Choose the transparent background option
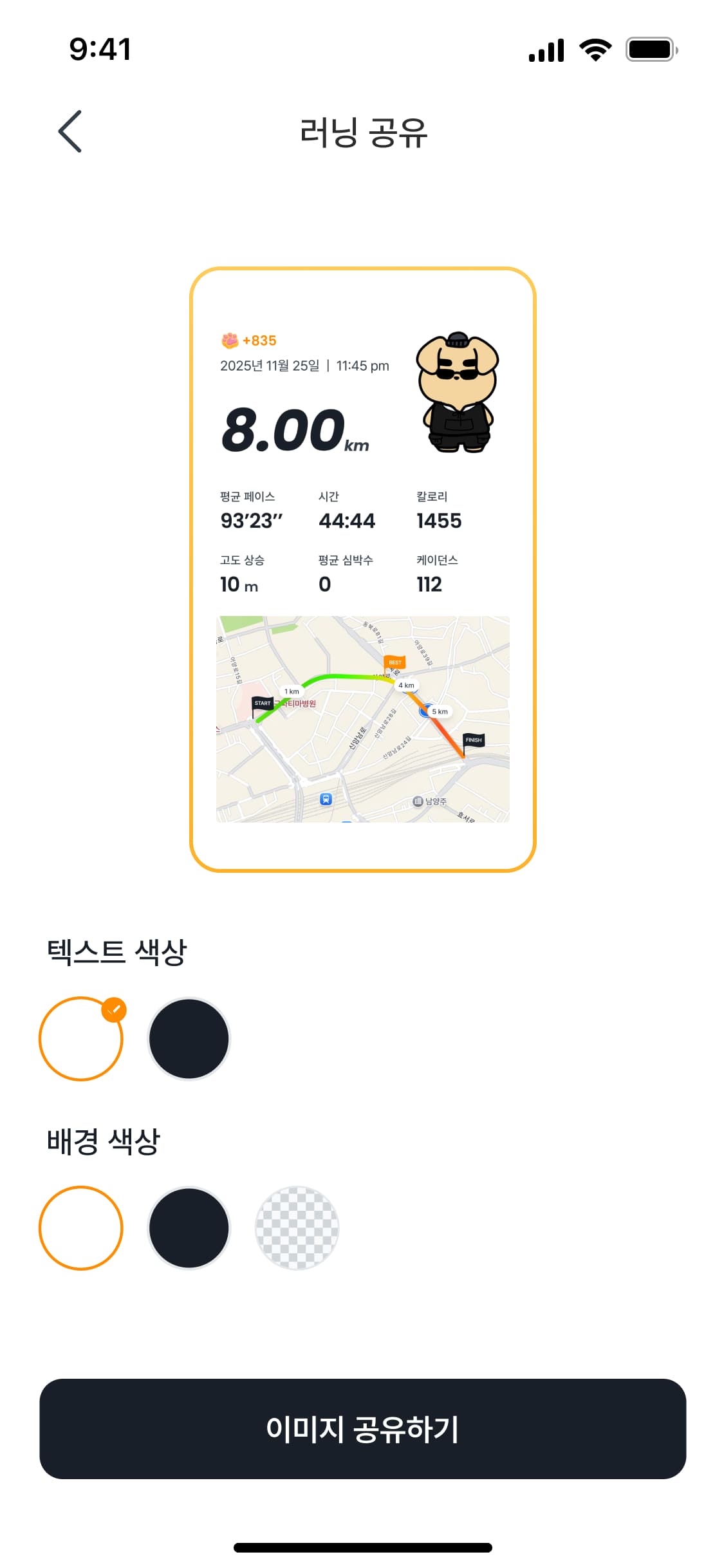724x1568 pixels. tap(296, 1227)
